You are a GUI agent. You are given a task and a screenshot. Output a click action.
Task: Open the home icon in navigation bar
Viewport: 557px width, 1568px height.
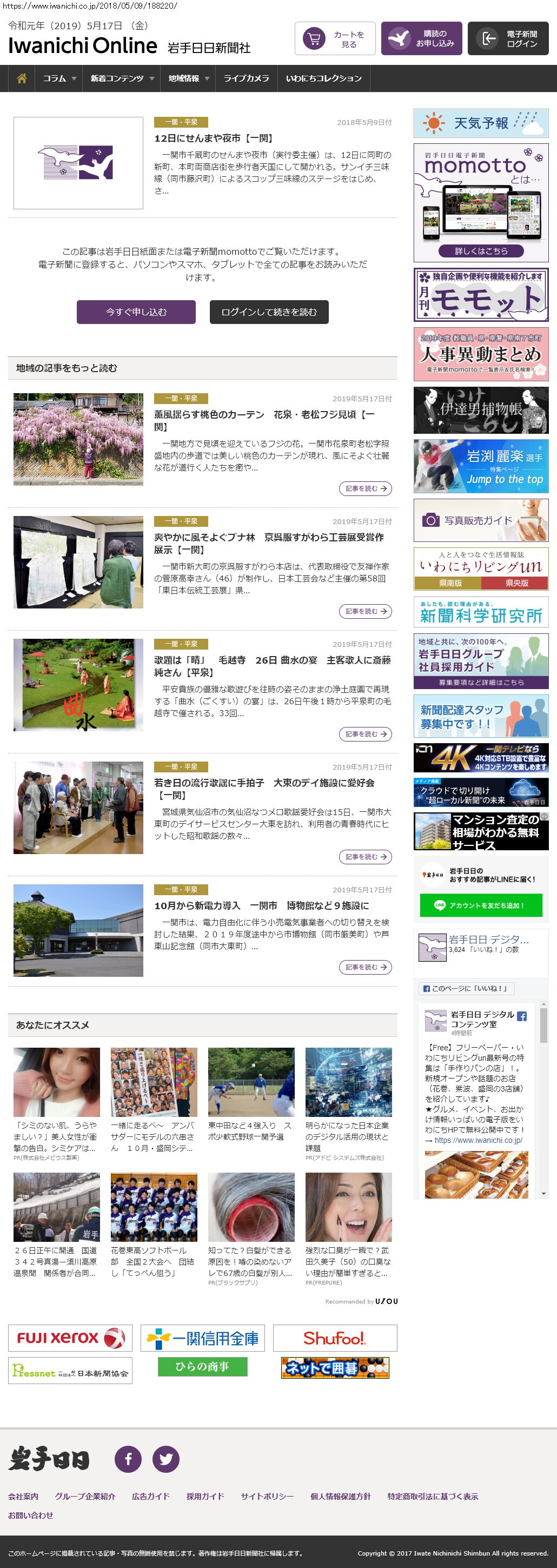[22, 78]
